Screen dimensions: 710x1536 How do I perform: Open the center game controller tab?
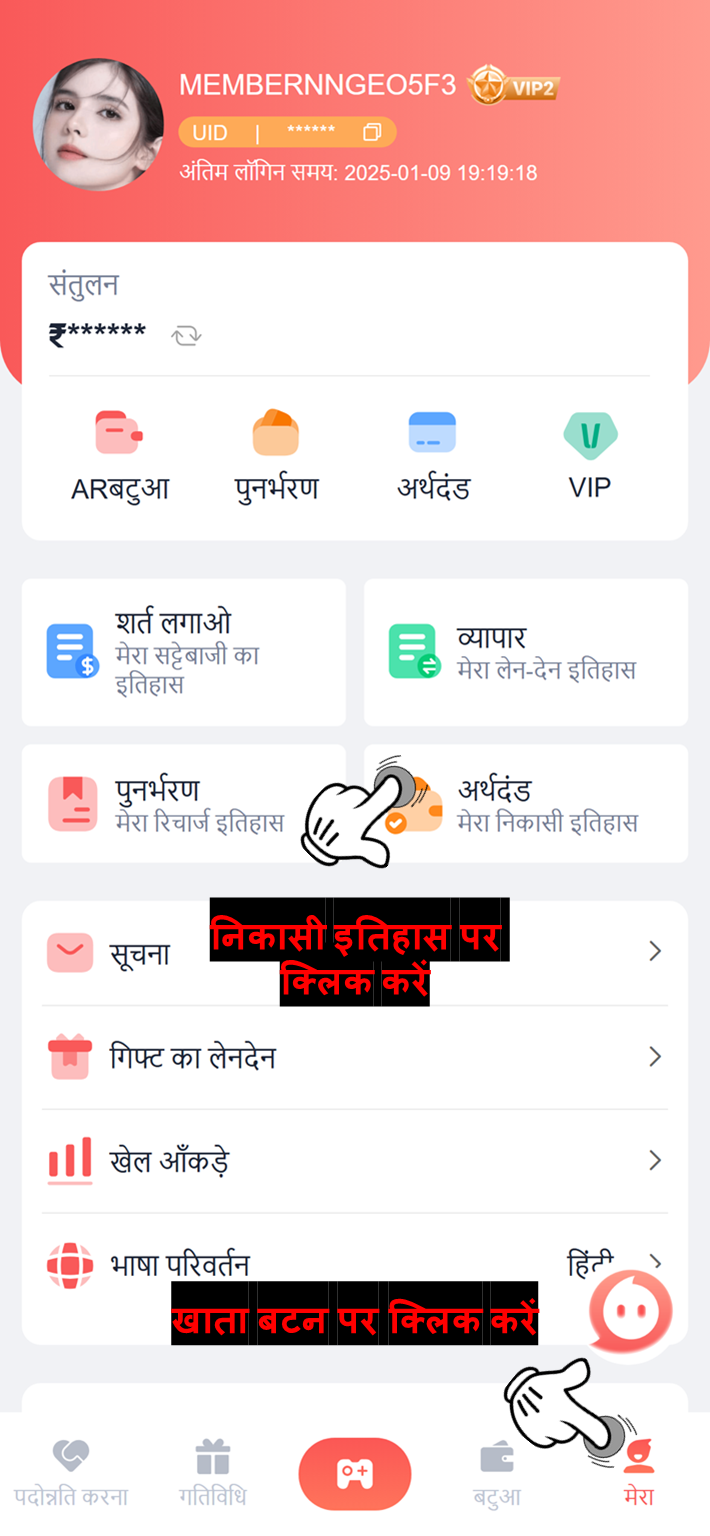(355, 1474)
